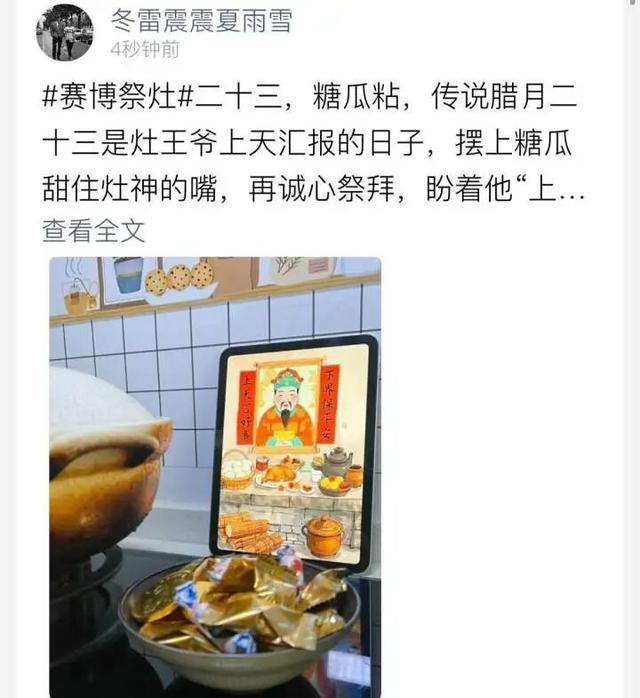Open the poster's profile avatar
The image size is (640, 698).
coord(64,33)
